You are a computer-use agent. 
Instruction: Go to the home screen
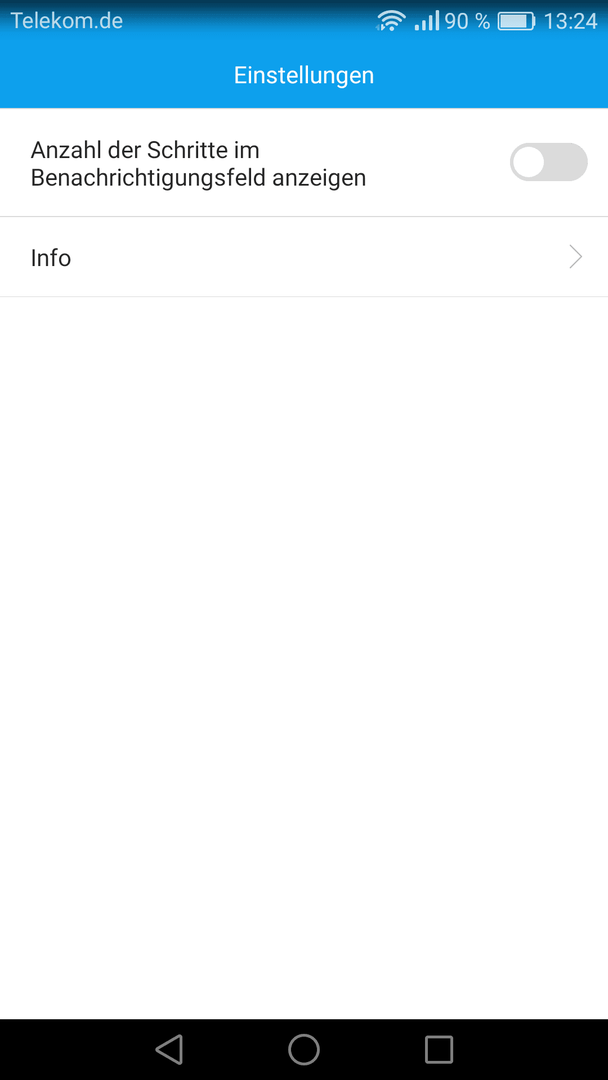coord(304,1049)
